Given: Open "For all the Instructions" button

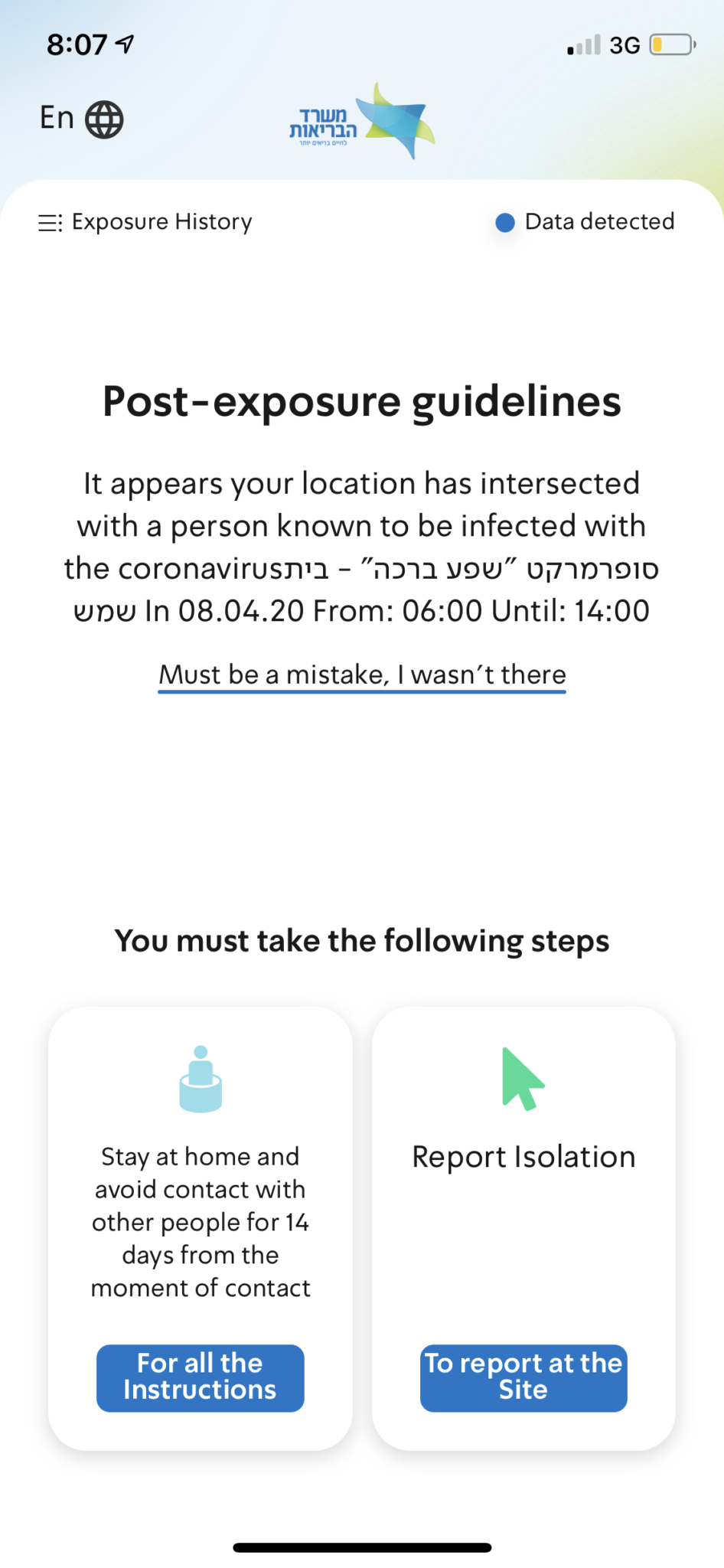Looking at the screenshot, I should point(201,1377).
